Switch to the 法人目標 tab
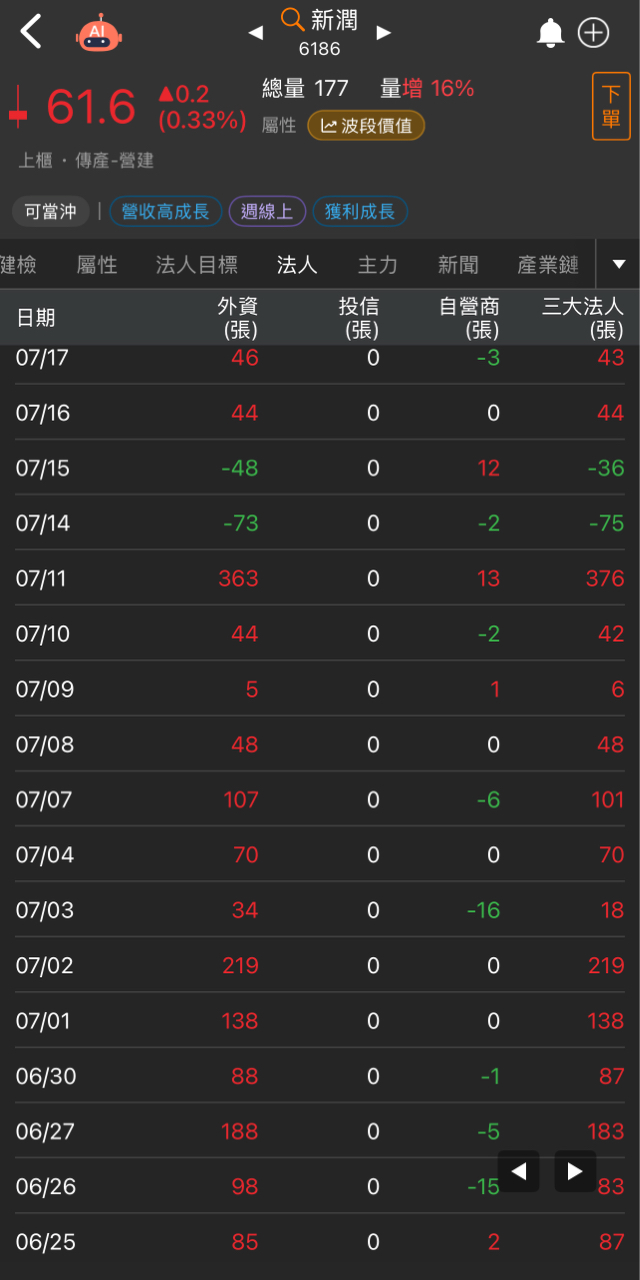The image size is (640, 1280). tap(197, 265)
